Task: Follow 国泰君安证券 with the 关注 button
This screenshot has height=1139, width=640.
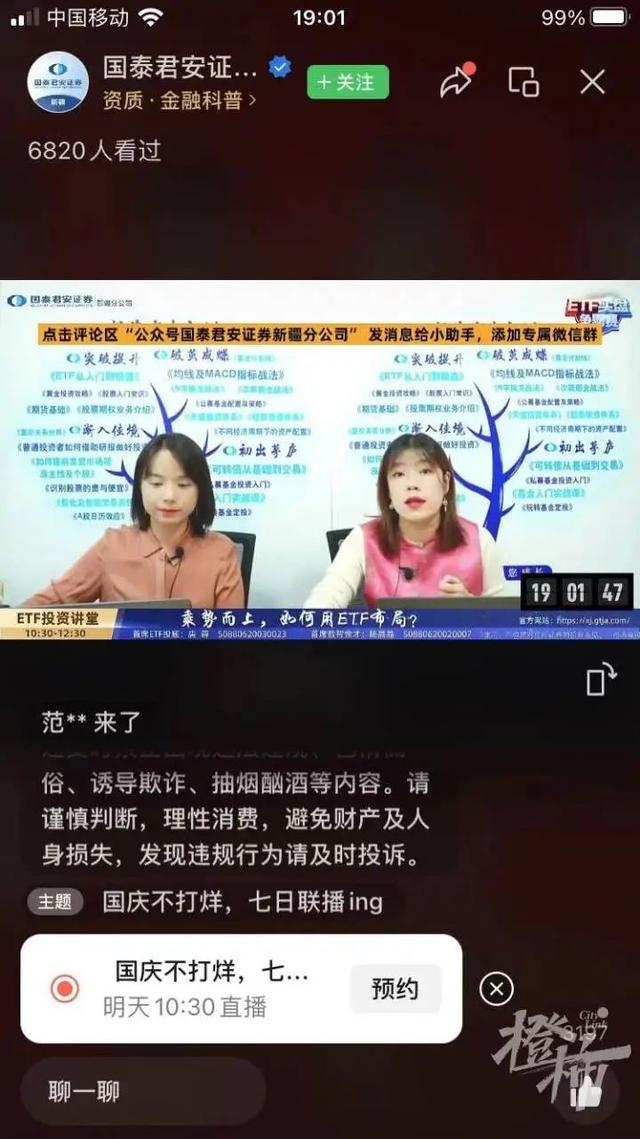Action: 347,82
